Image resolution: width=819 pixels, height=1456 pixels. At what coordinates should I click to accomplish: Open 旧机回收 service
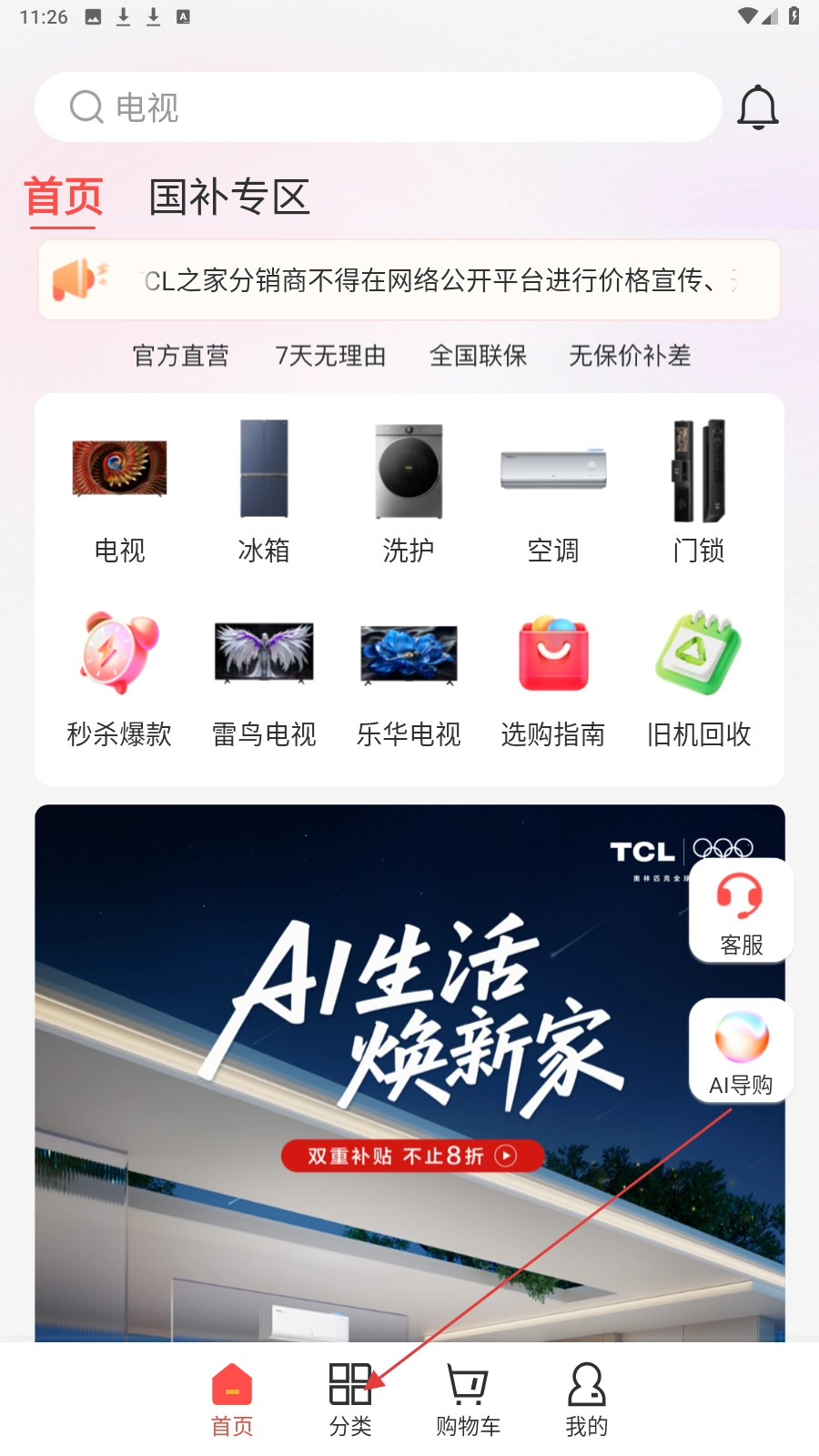click(698, 678)
